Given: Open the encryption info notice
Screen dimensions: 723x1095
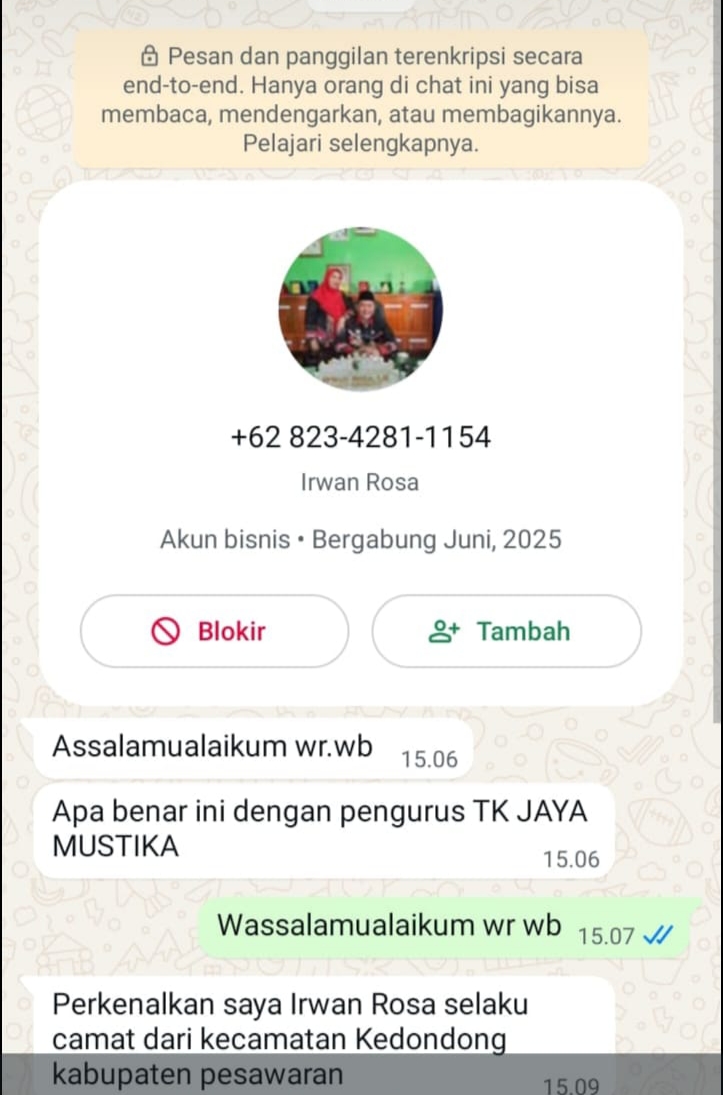Looking at the screenshot, I should point(360,100).
